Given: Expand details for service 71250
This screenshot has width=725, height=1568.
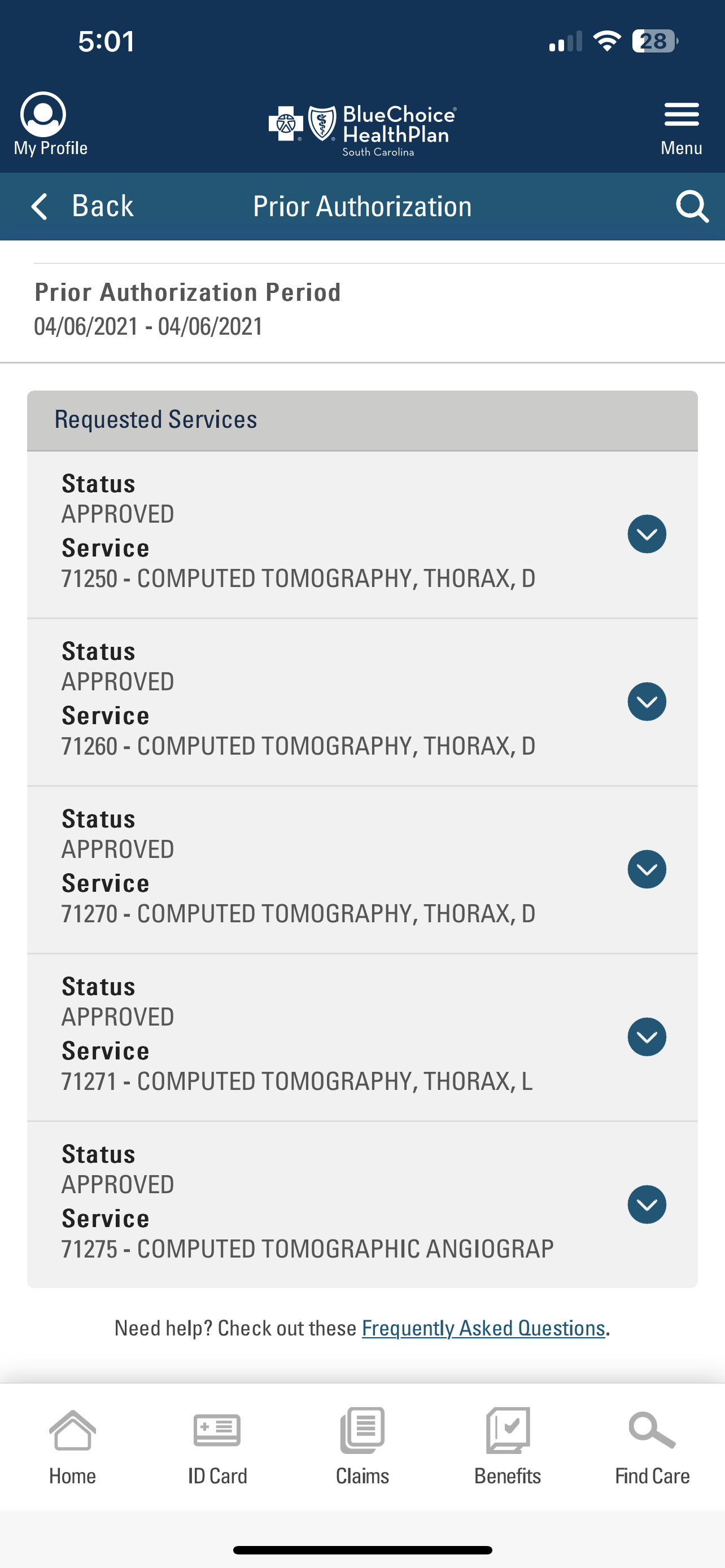Looking at the screenshot, I should point(647,534).
